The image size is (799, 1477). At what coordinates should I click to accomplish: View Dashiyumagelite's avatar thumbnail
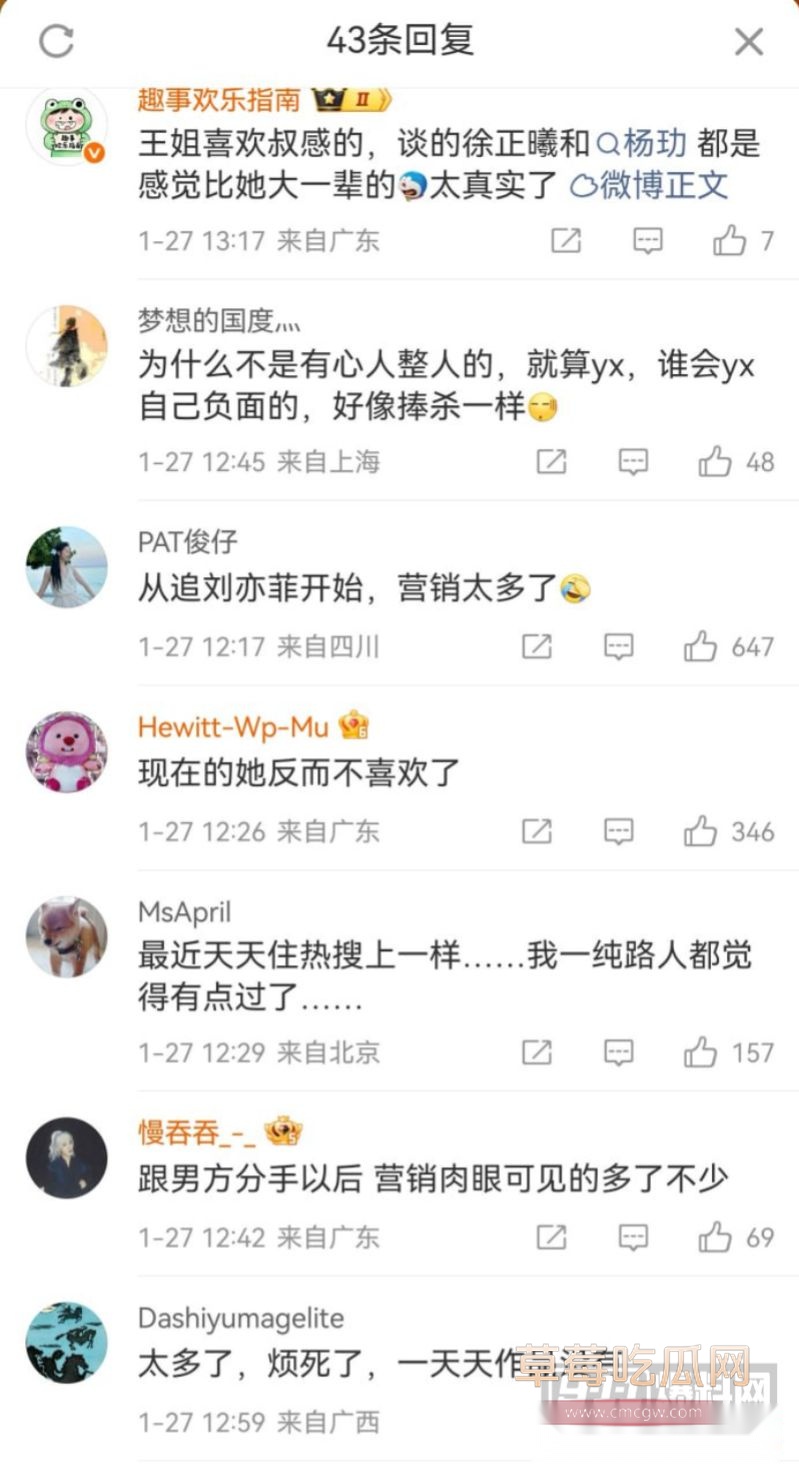click(66, 1344)
